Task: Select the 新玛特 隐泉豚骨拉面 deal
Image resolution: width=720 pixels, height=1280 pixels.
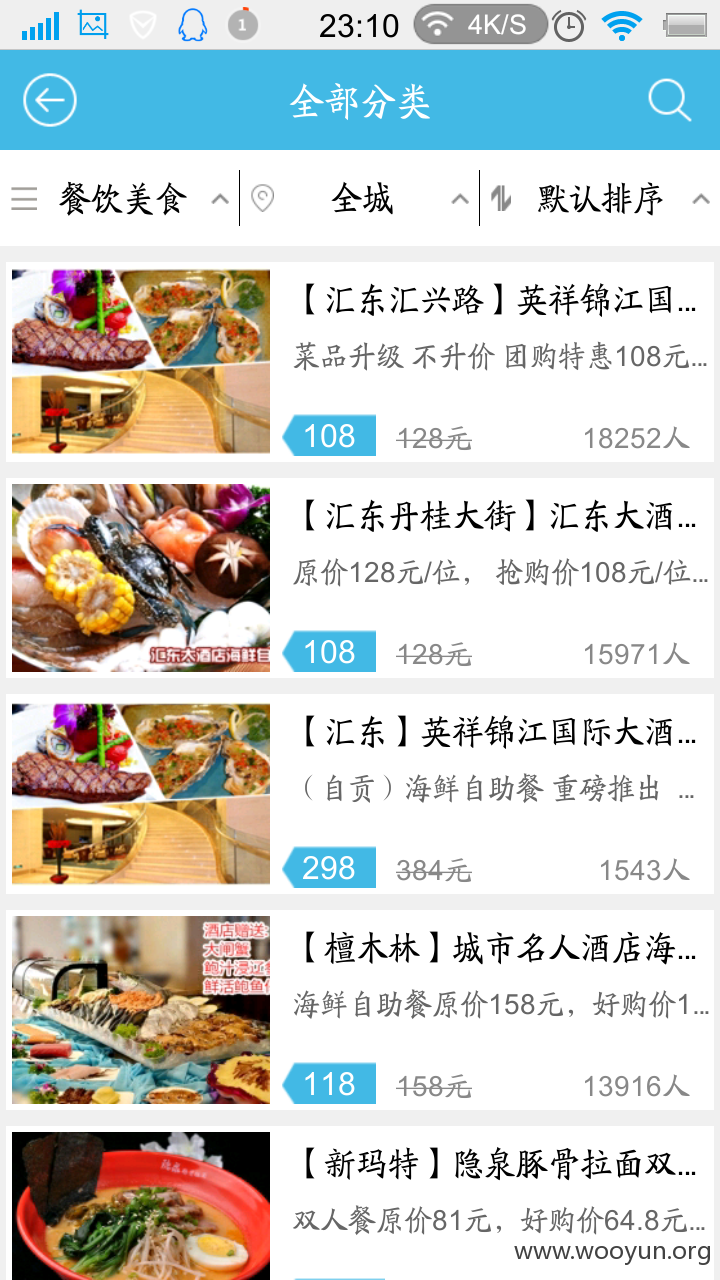Action: [x=360, y=1203]
